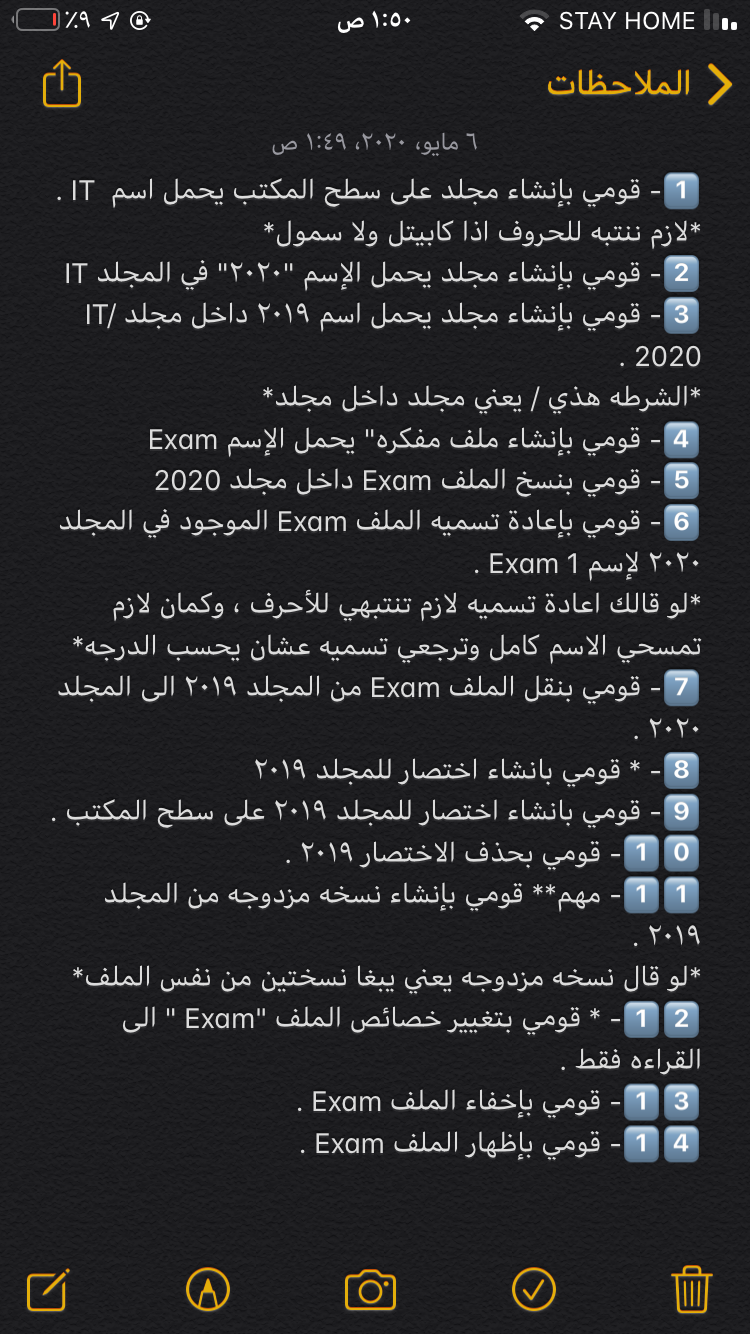Screen dimensions: 750x1334
Task: Share this note
Action: (x=61, y=84)
